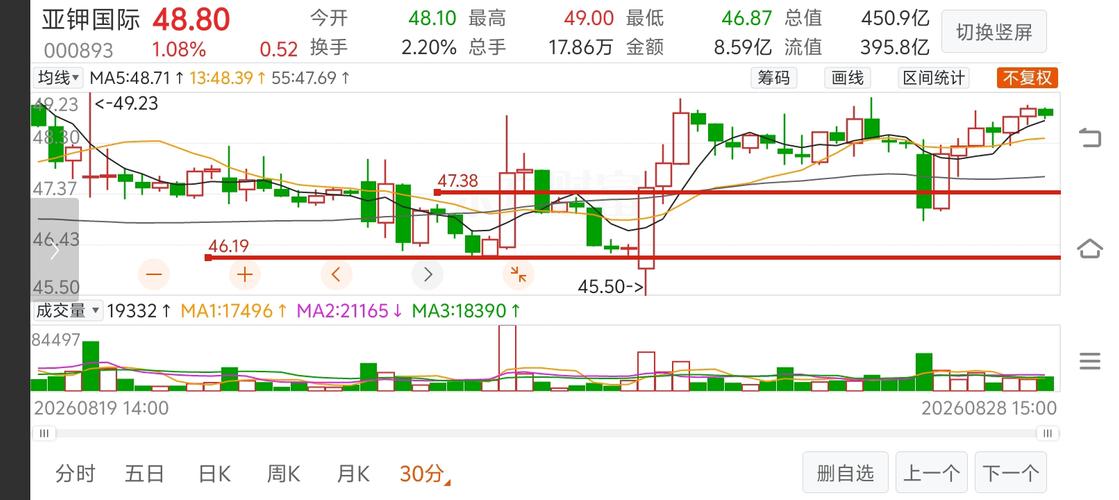The height and width of the screenshot is (500, 1119).
Task: Select the 画线 drawing tool
Action: click(847, 78)
